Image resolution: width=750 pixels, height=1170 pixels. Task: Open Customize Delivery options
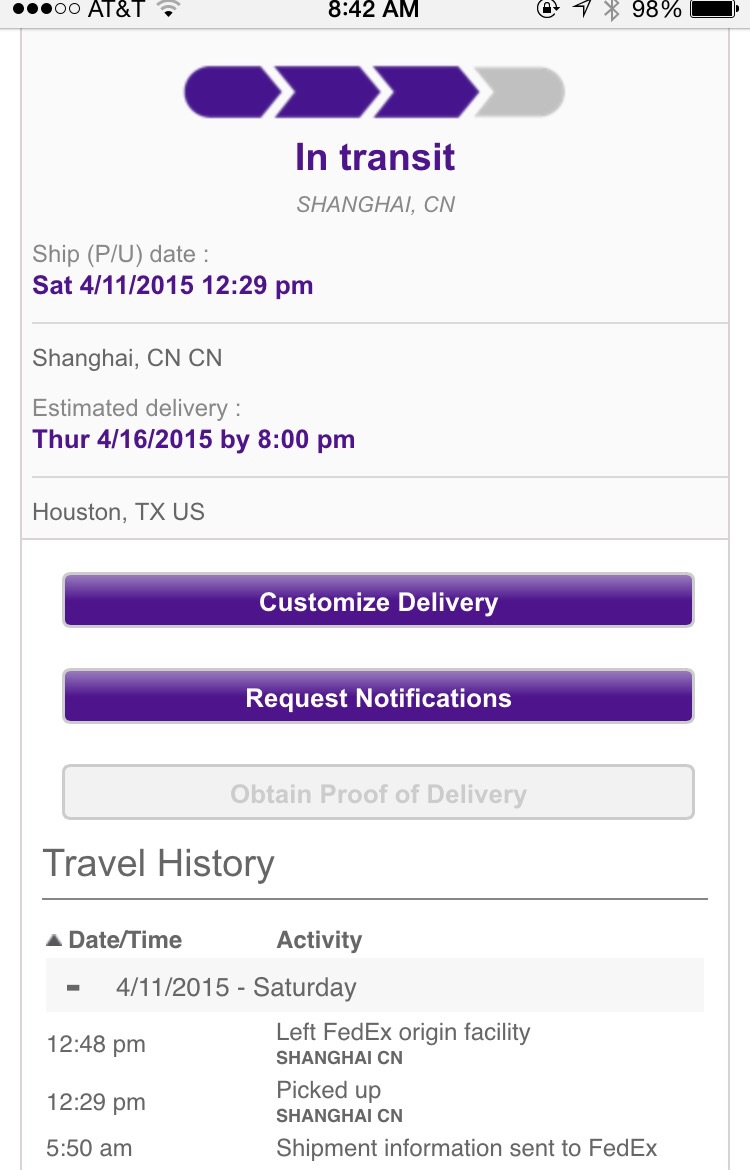pyautogui.click(x=378, y=601)
